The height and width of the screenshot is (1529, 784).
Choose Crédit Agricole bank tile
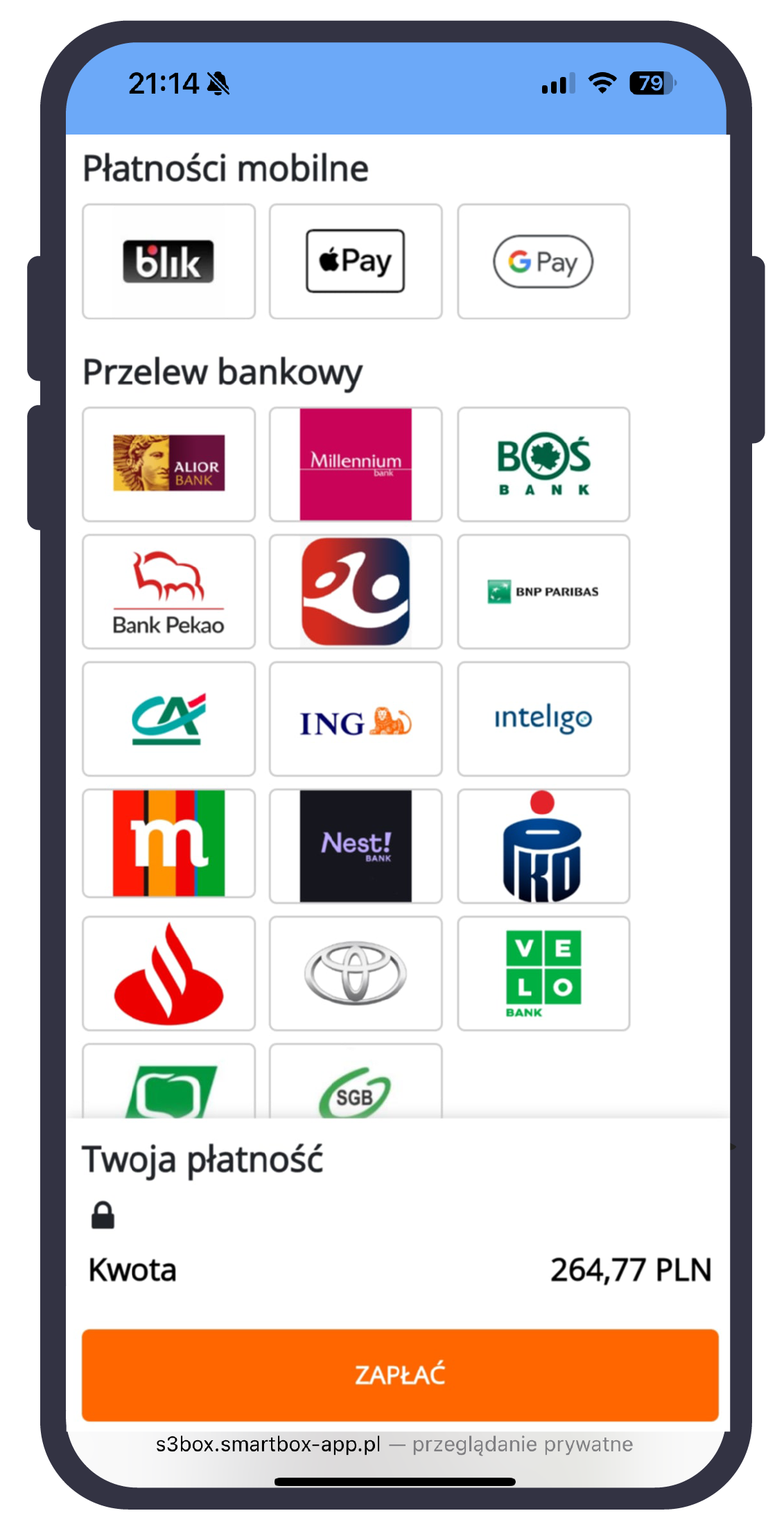click(168, 719)
